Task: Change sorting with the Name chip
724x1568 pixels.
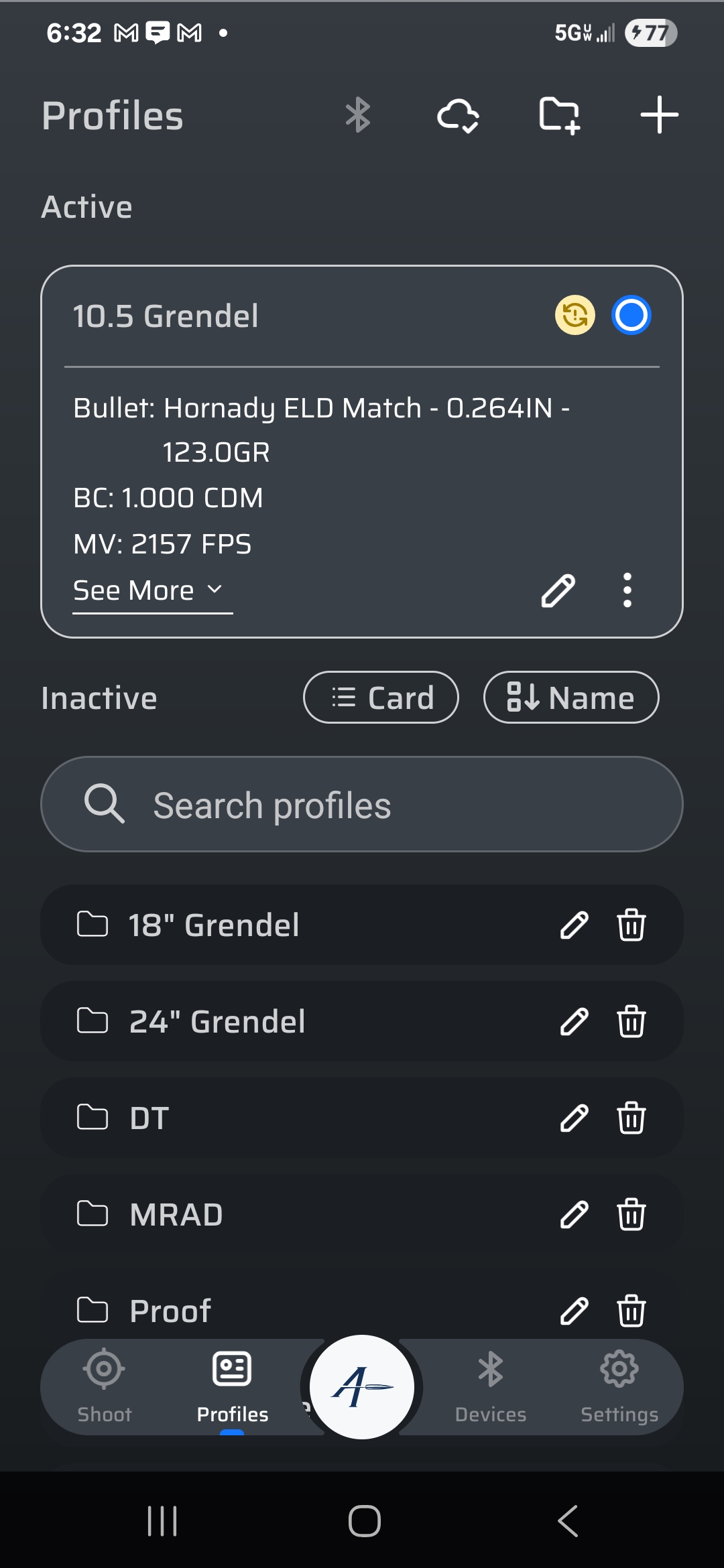Action: coord(571,698)
